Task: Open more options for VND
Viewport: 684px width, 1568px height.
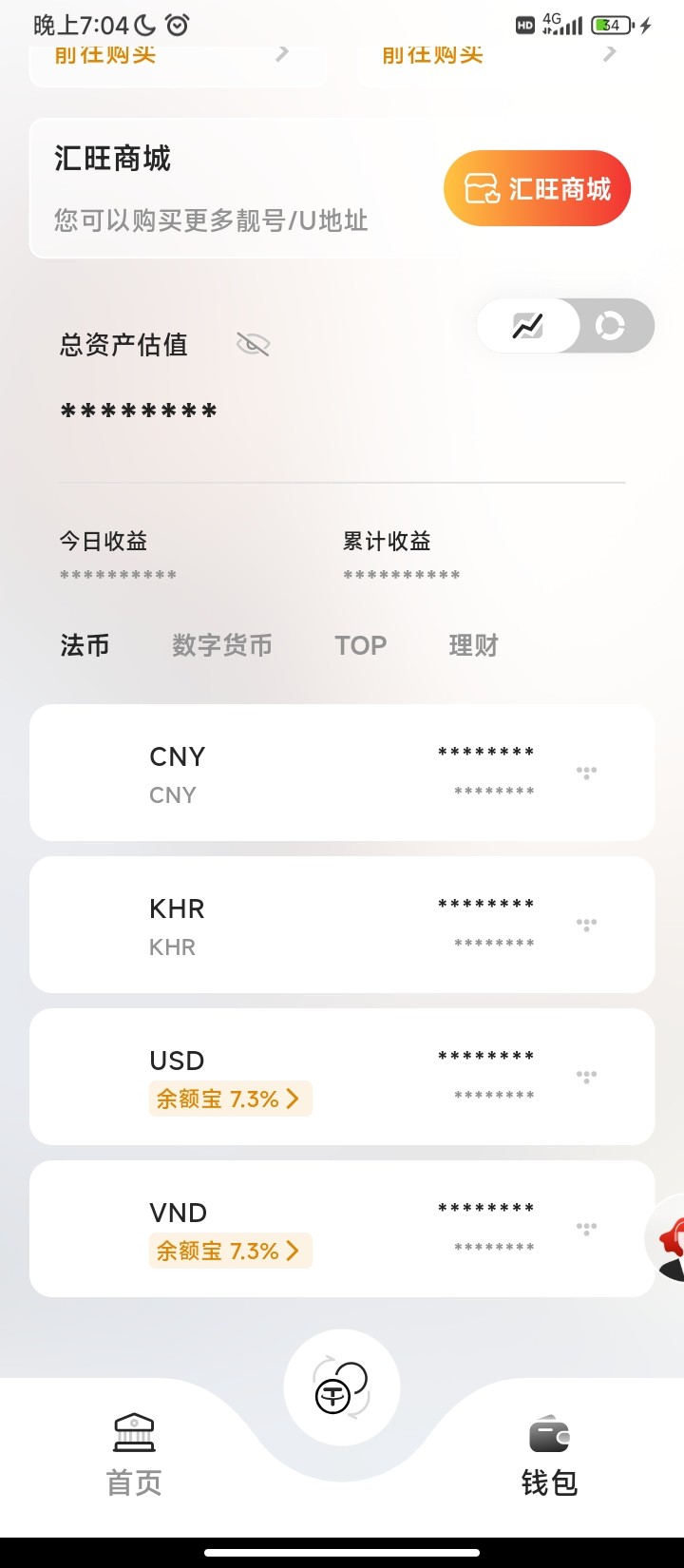Action: tap(586, 1229)
